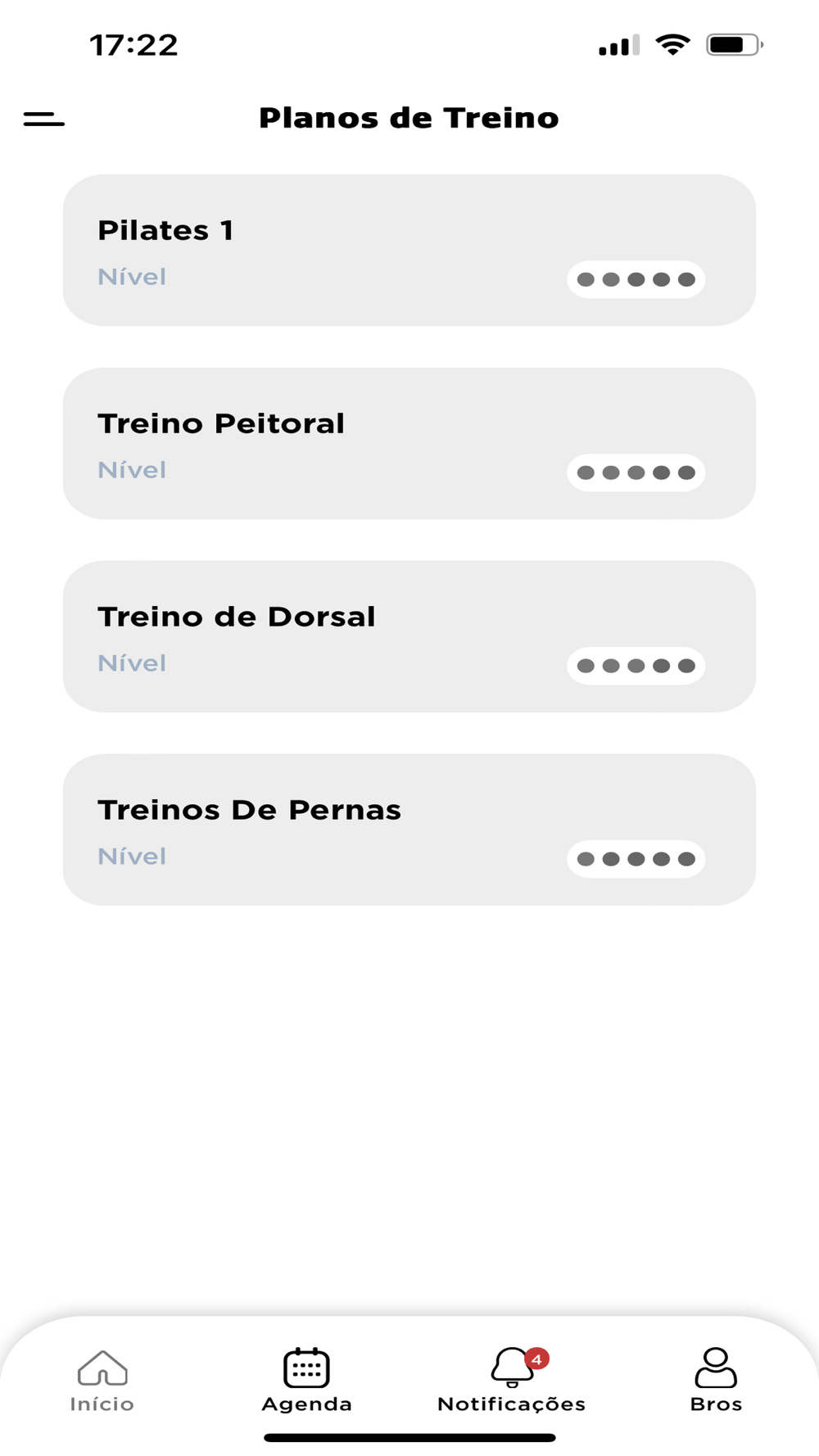Select the Treino Peitoral plan
Viewport: 819px width, 1456px height.
click(x=409, y=443)
